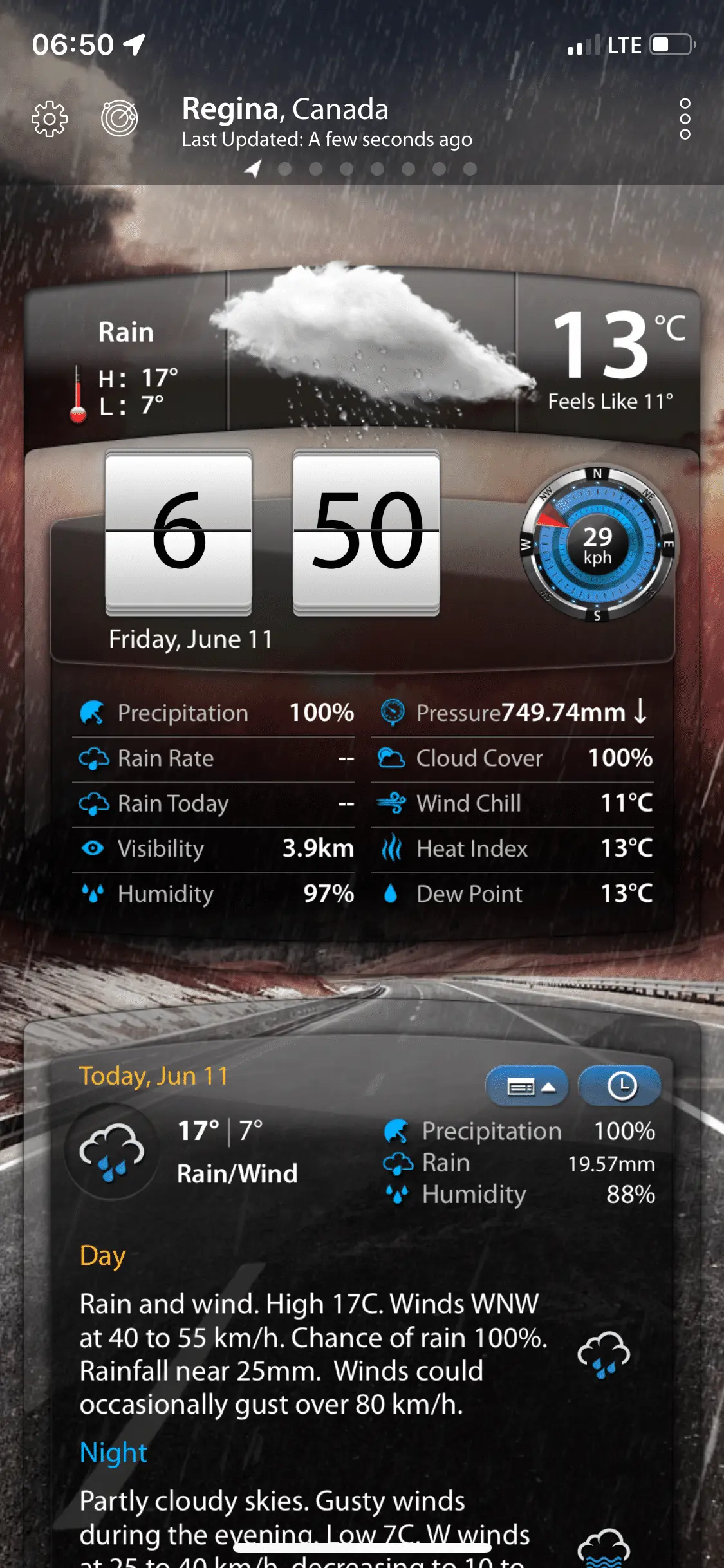Tap the Regina, Canada location title
Viewport: 724px width, 1568px height.
[x=285, y=109]
